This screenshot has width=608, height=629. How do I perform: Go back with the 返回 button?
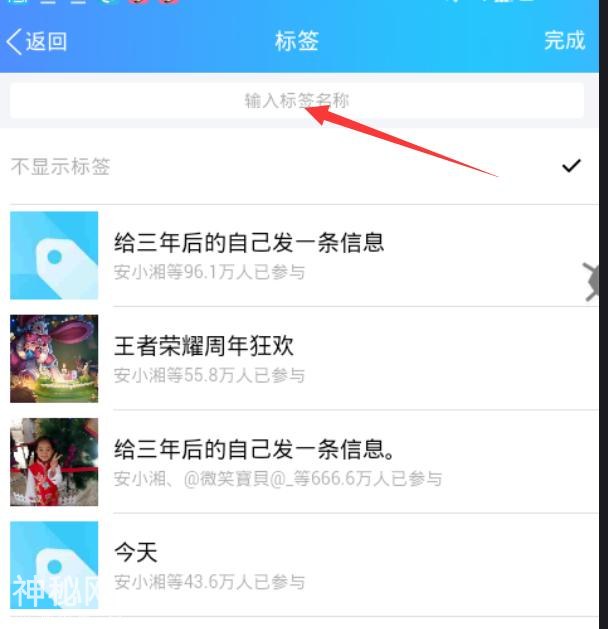pyautogui.click(x=37, y=41)
